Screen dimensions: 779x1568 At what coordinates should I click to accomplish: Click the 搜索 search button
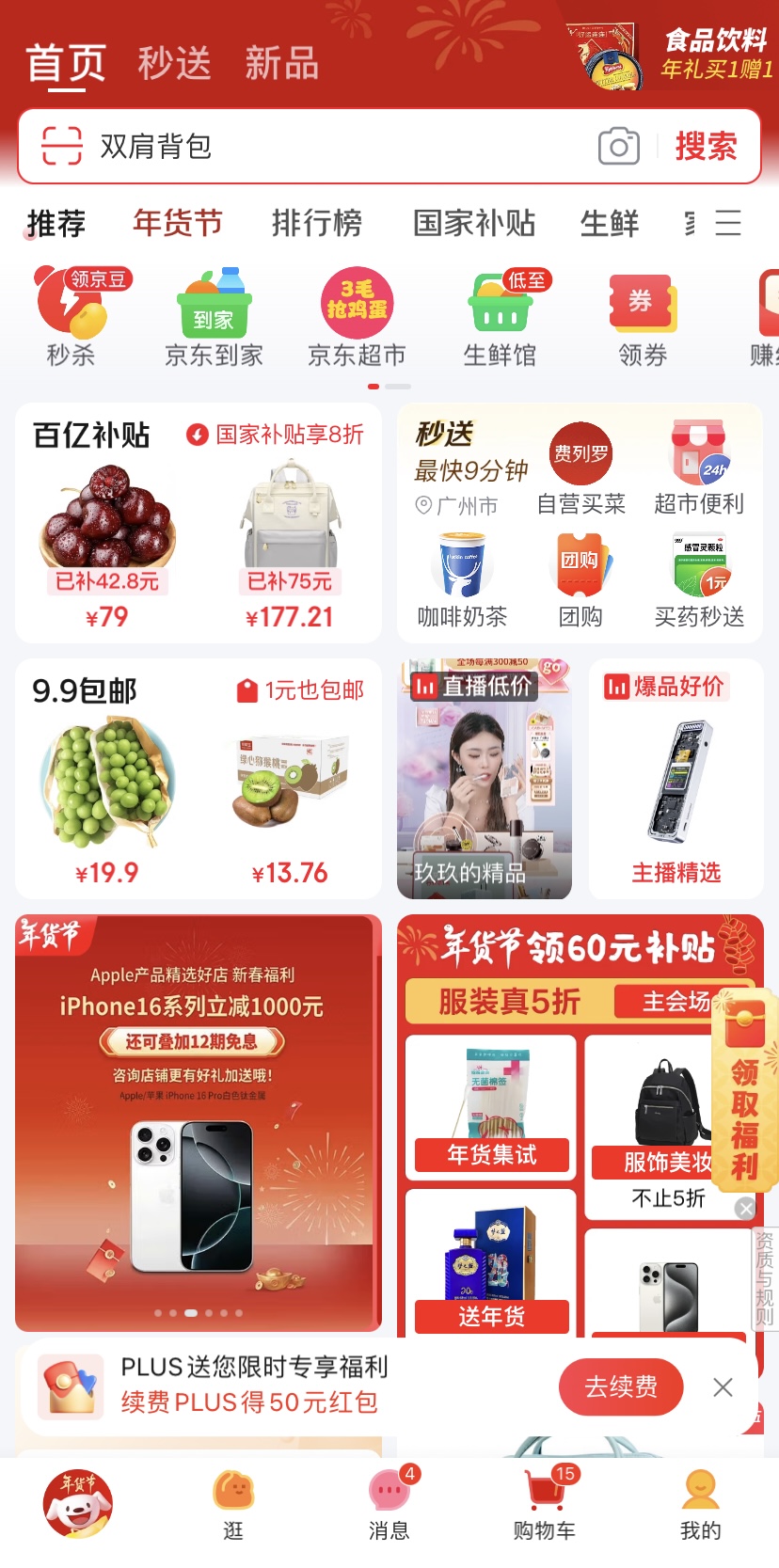[707, 146]
